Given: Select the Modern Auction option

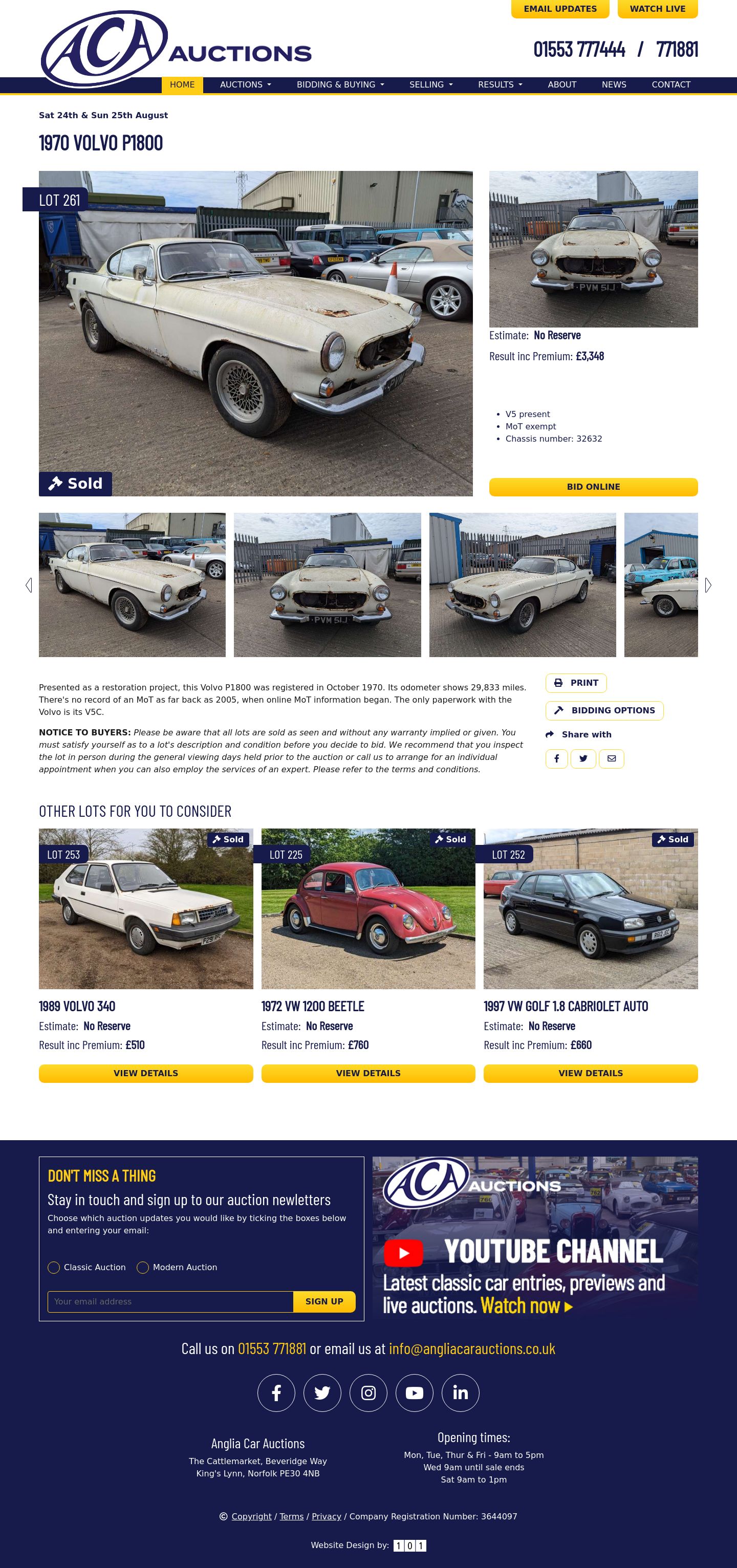Looking at the screenshot, I should coord(143,1267).
